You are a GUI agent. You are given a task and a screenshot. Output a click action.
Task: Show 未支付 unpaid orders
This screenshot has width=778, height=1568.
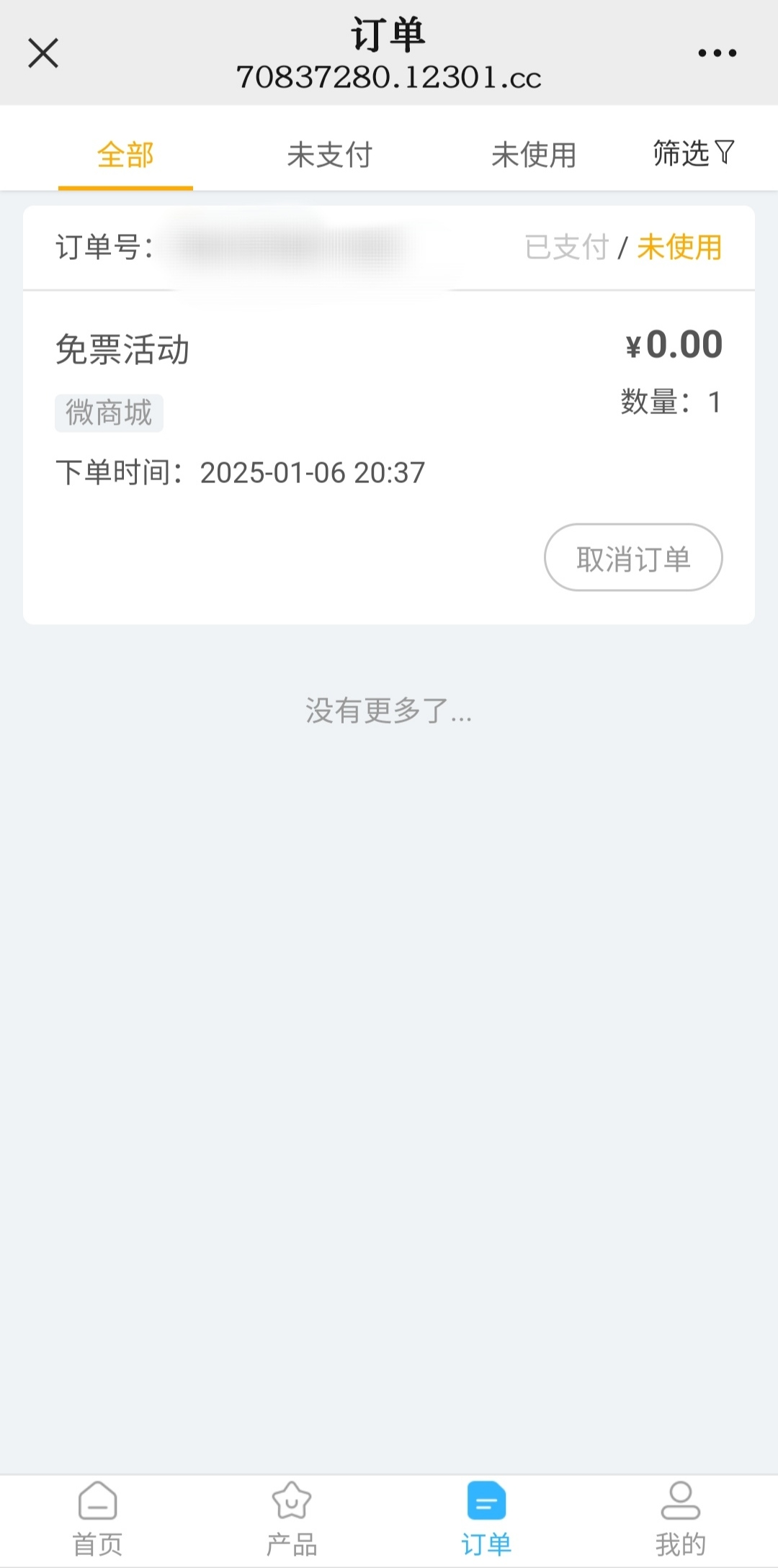(329, 155)
